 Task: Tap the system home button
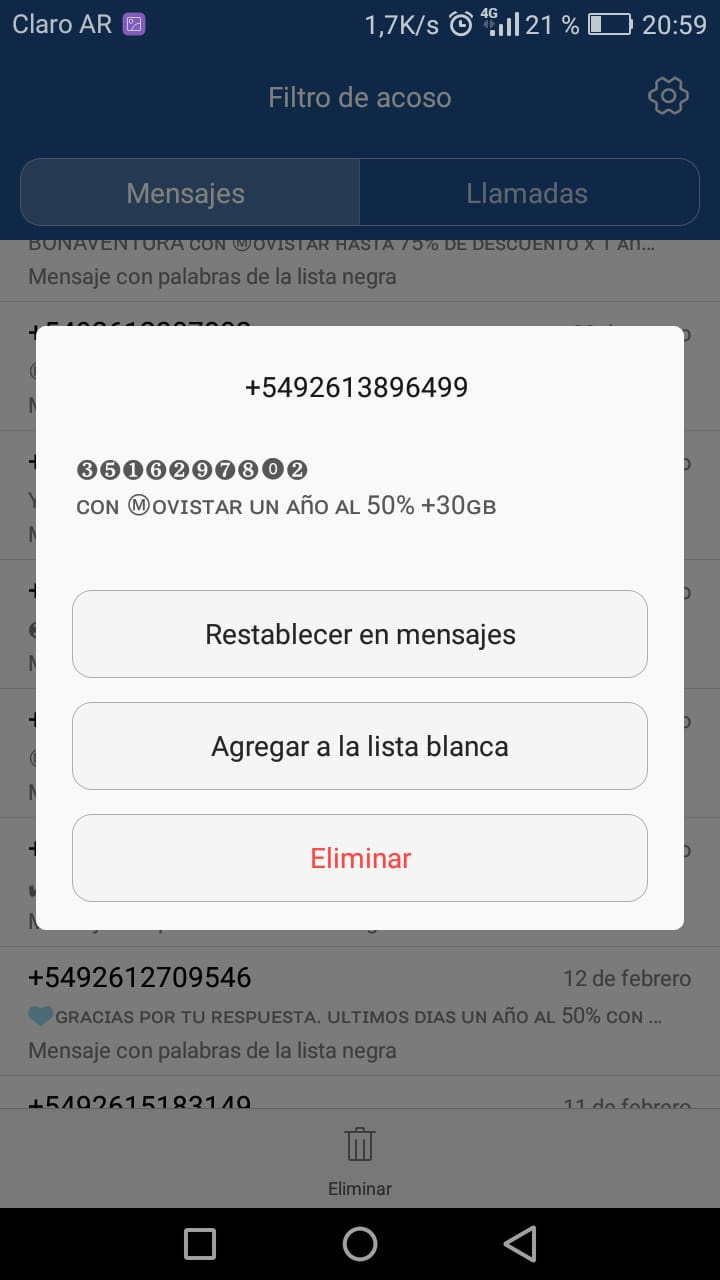click(x=360, y=1244)
